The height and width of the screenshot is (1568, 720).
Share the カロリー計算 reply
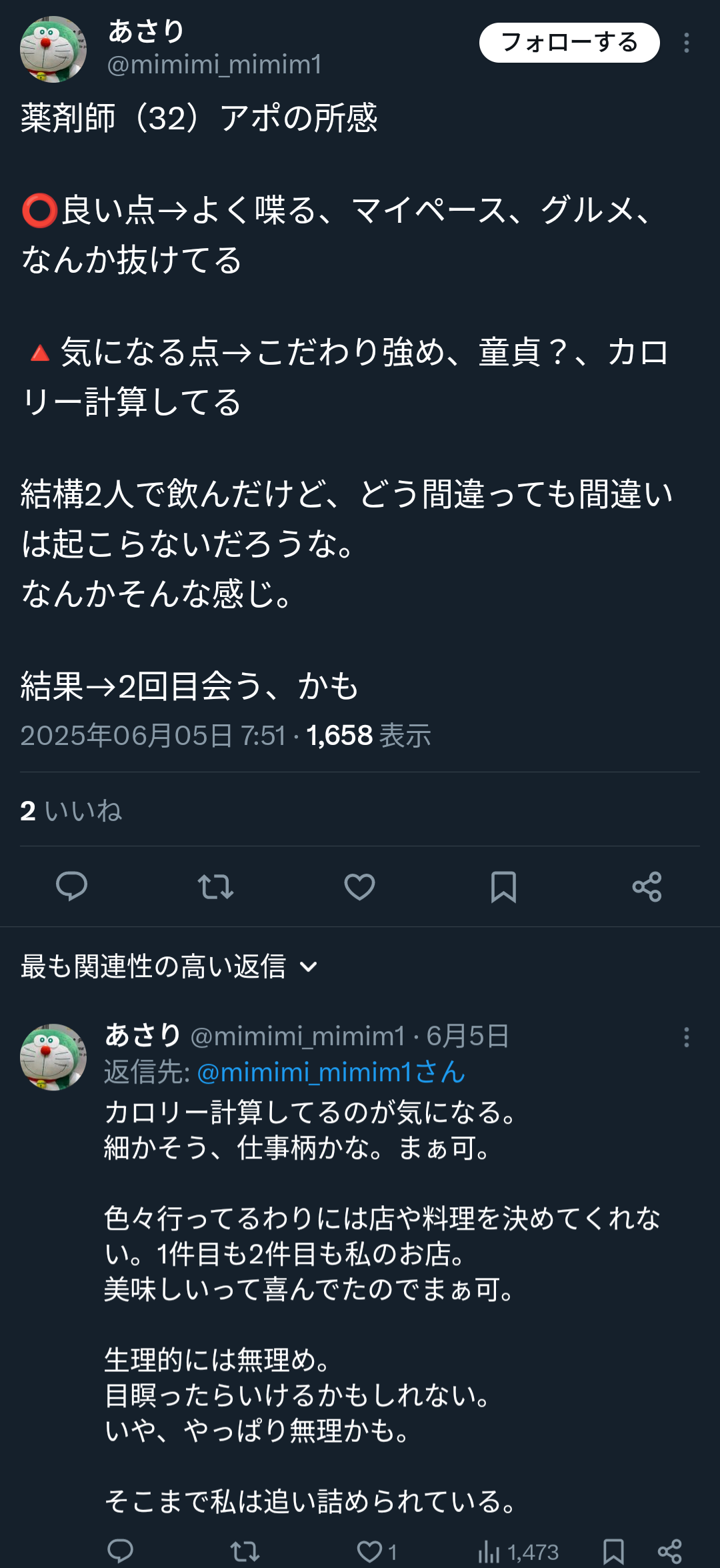point(669,1551)
